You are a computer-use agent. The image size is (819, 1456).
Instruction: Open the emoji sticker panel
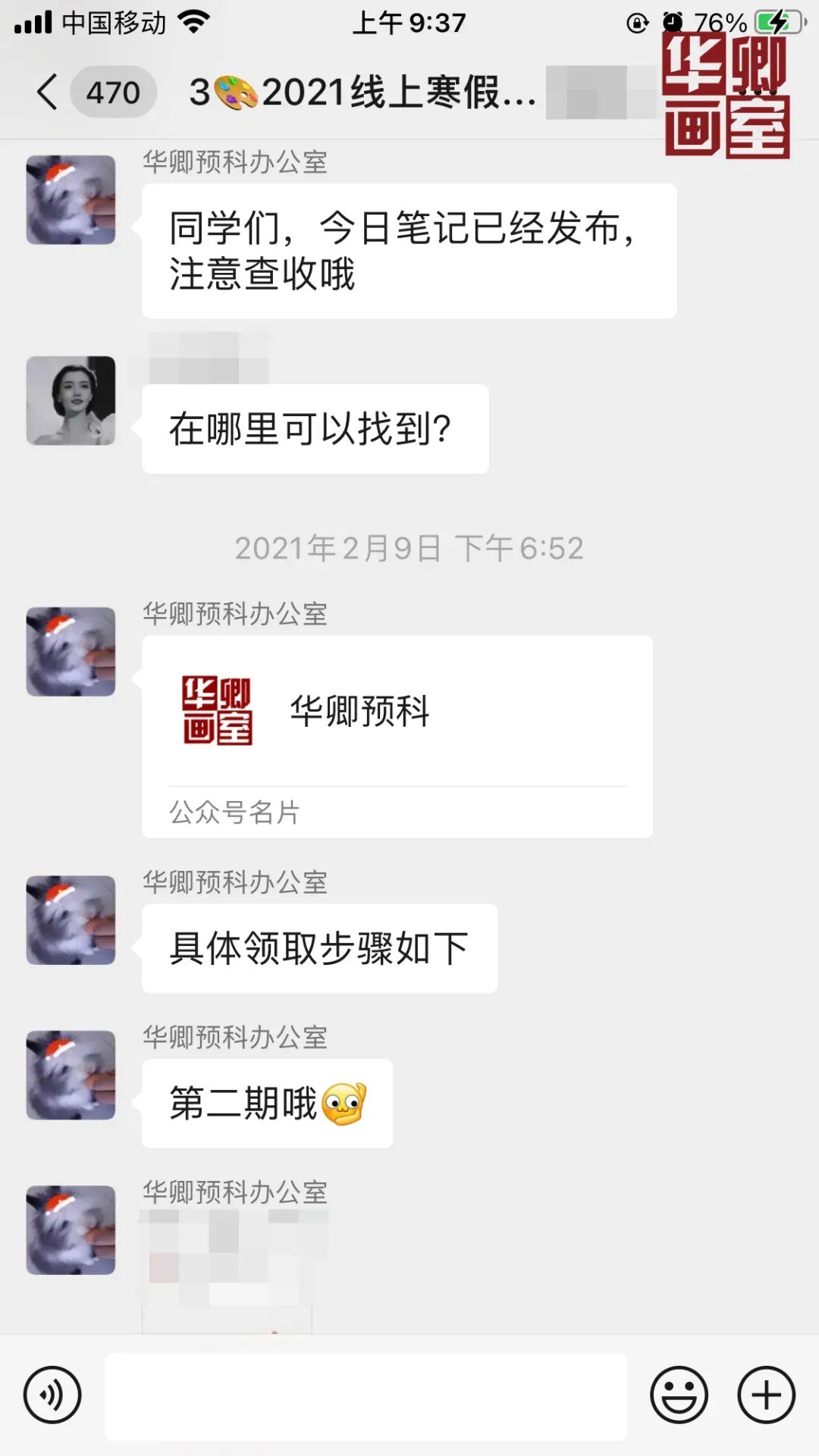(679, 1395)
